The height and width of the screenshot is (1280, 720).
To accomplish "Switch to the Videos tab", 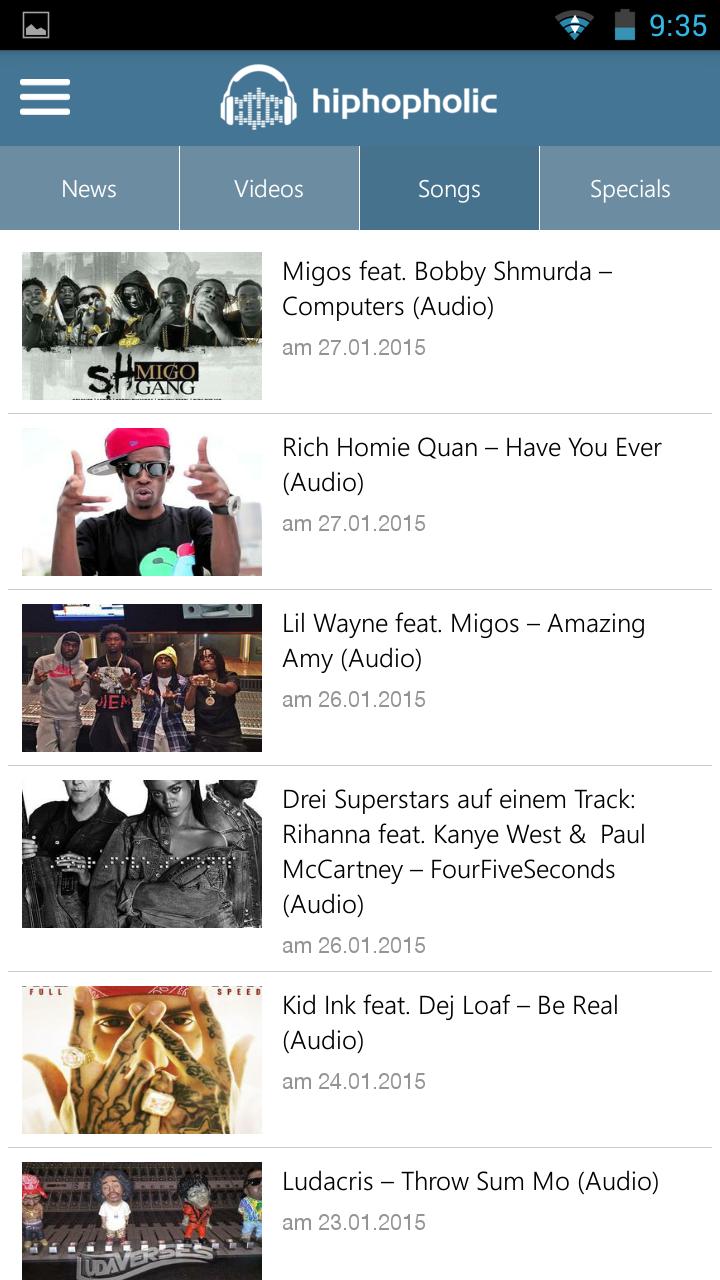I will click(269, 188).
